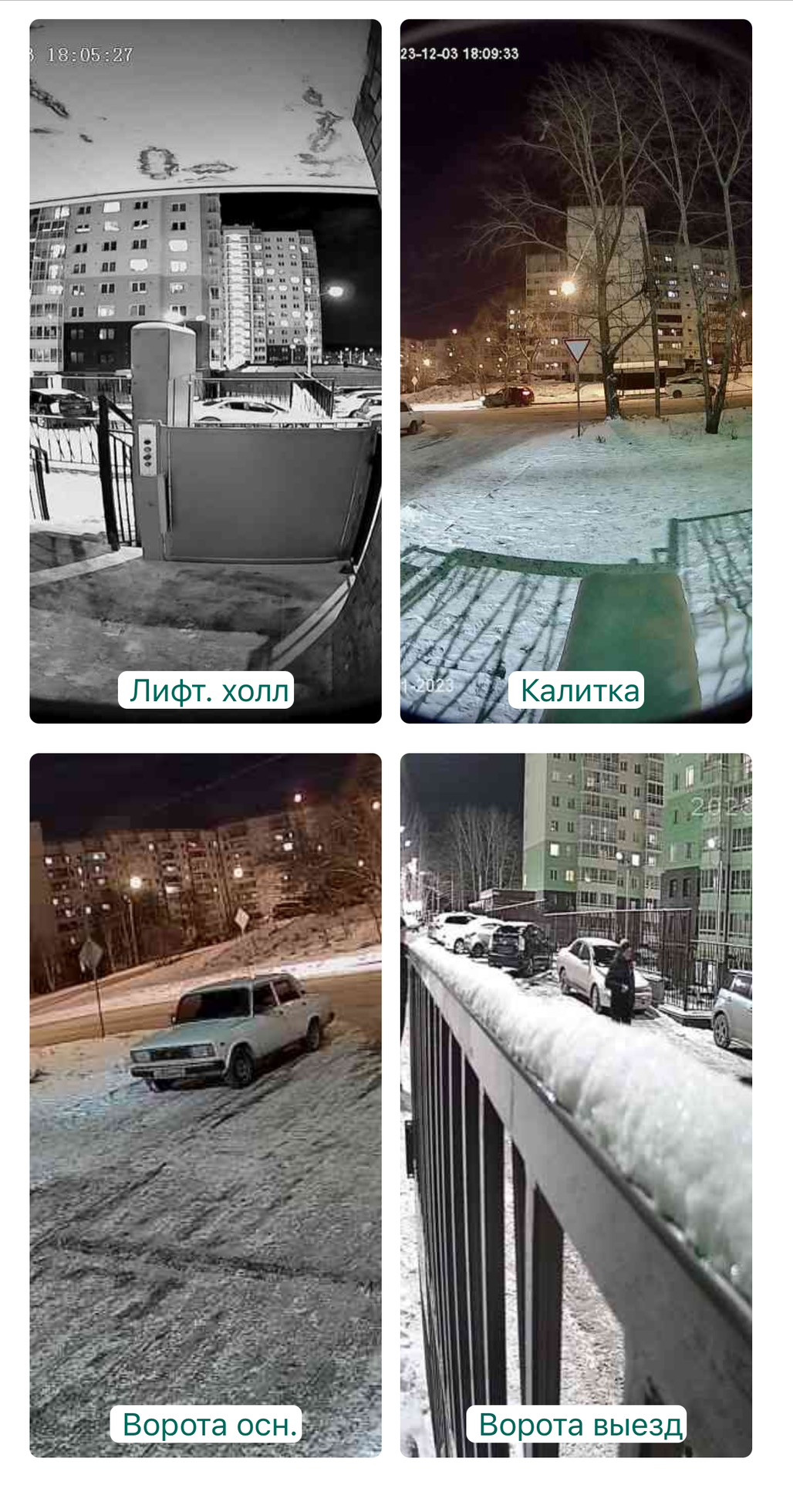This screenshot has height=1512, width=793.
Task: View the Калитка camera stream
Action: click(x=575, y=371)
